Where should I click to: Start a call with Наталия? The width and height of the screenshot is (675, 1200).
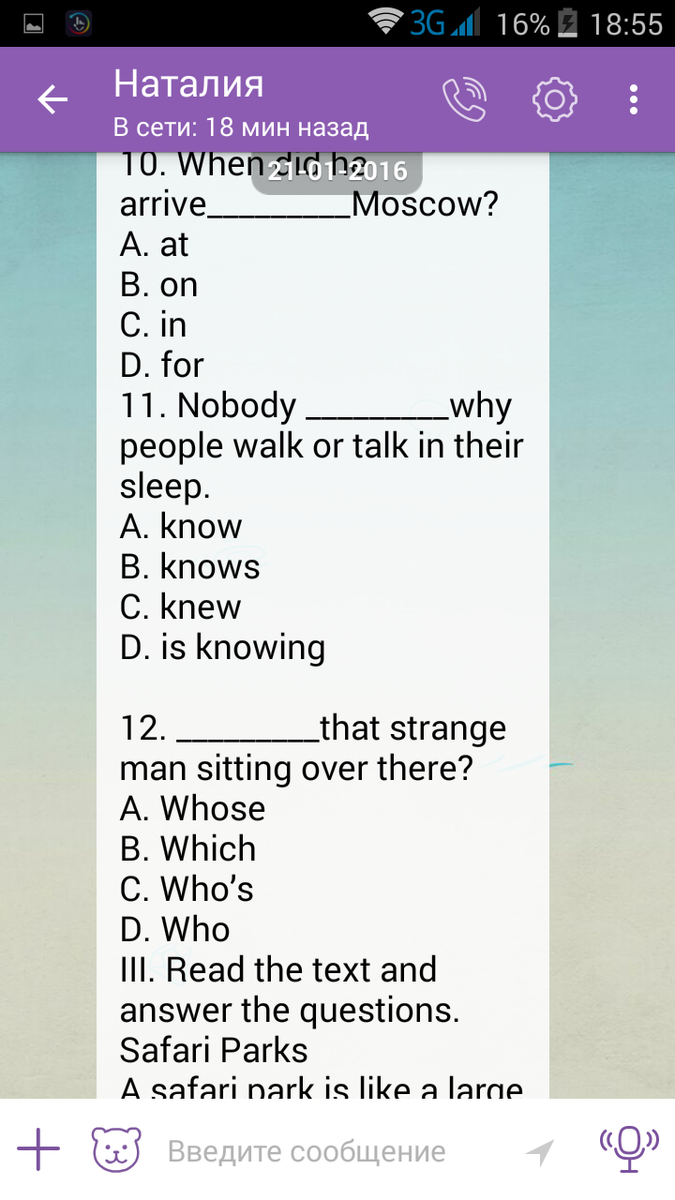pyautogui.click(x=465, y=99)
